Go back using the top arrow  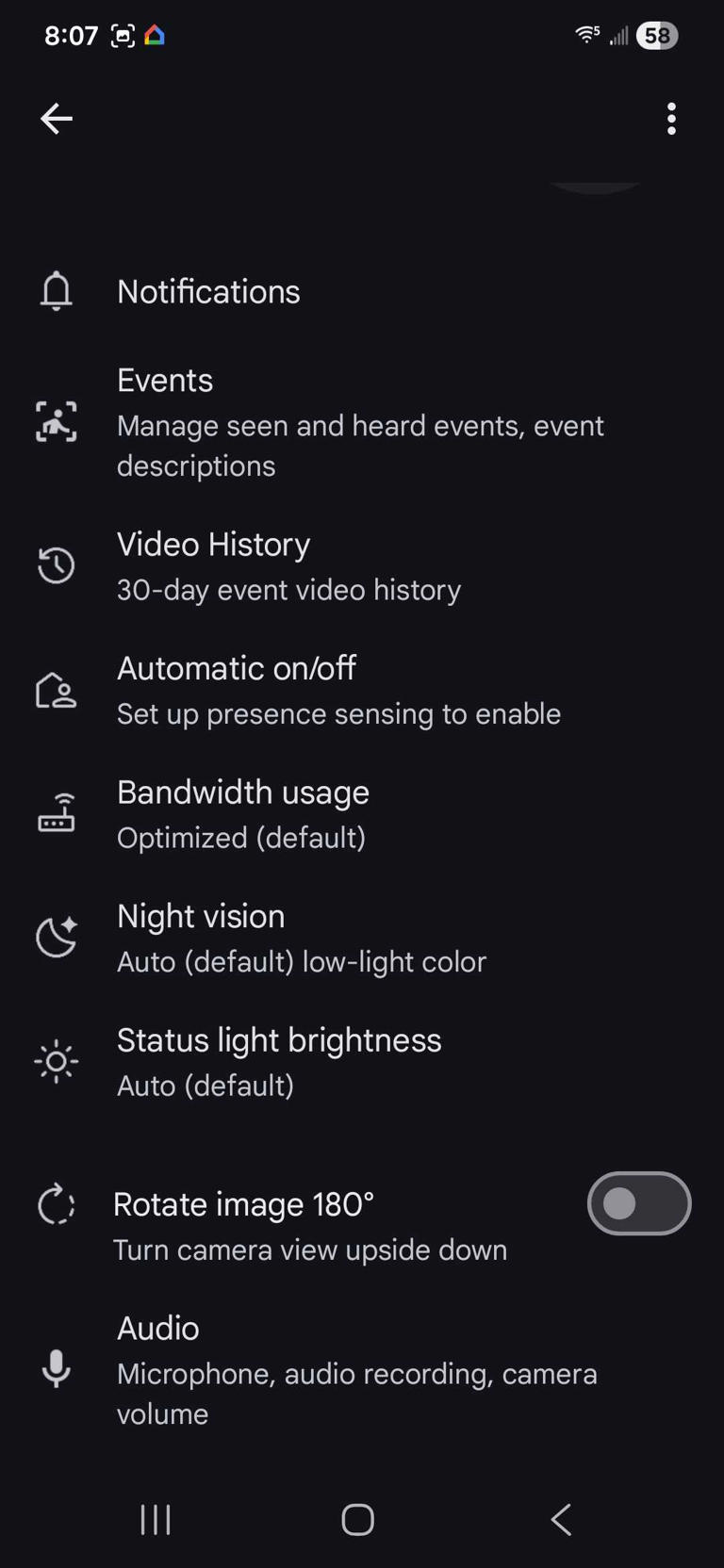[57, 119]
